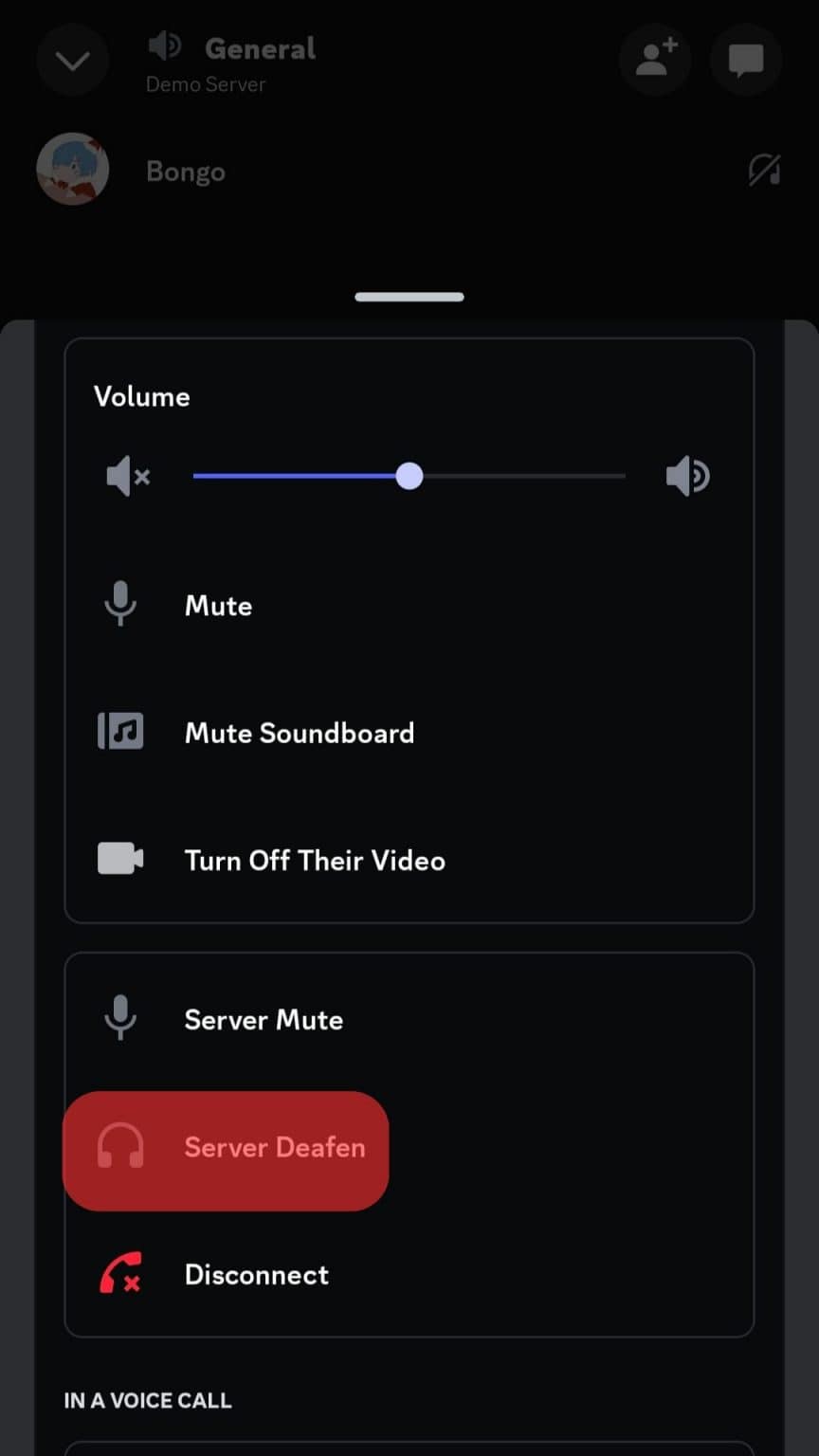Screen dimensions: 819x1456
Task: Select the microphone icon next to Mute
Action: pos(119,605)
